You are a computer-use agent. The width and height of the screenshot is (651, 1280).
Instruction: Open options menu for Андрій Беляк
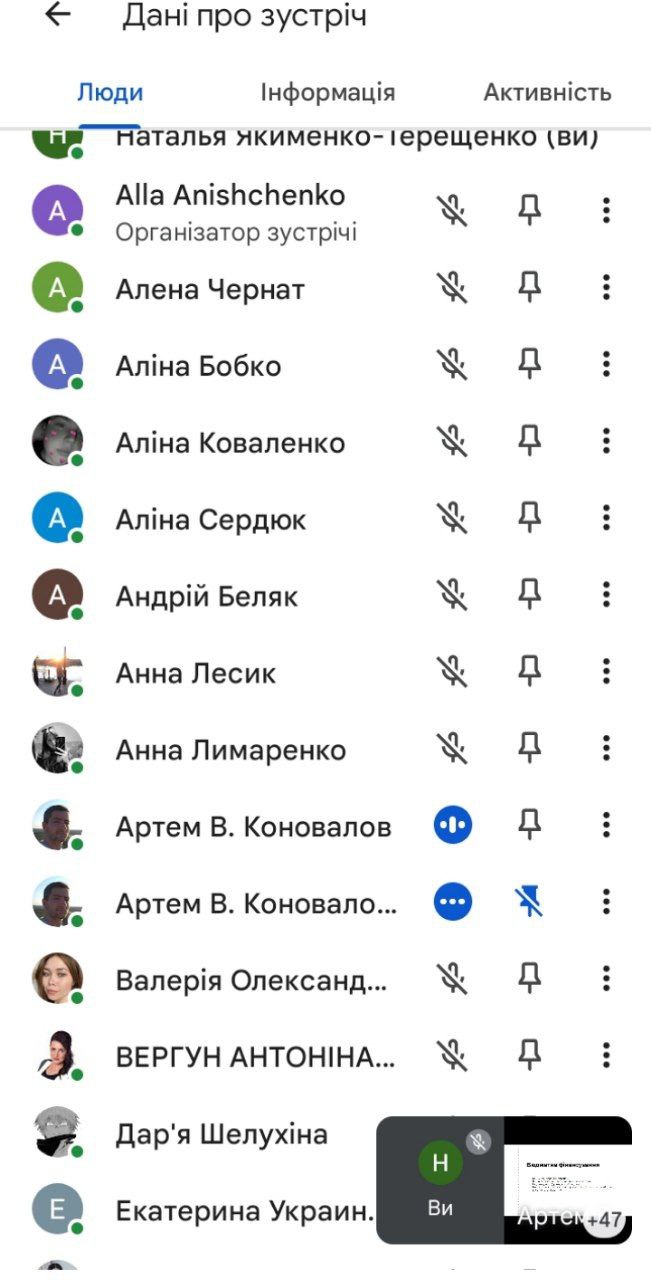(606, 595)
